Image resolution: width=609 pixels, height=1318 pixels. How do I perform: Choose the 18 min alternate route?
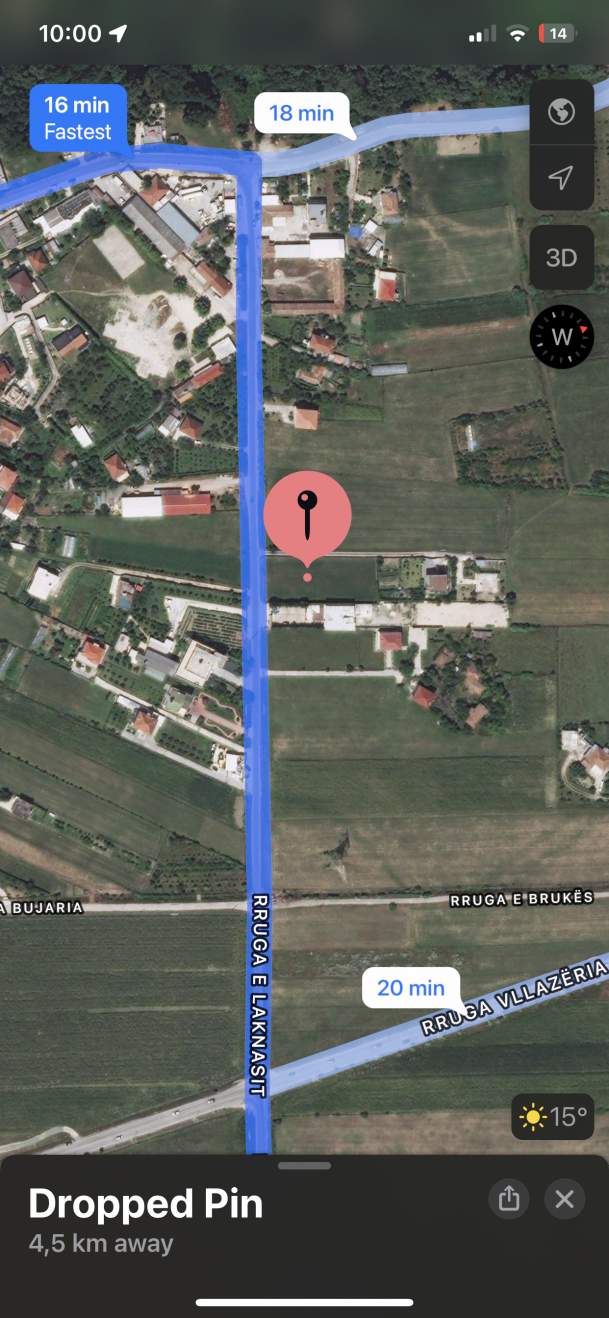pos(302,113)
